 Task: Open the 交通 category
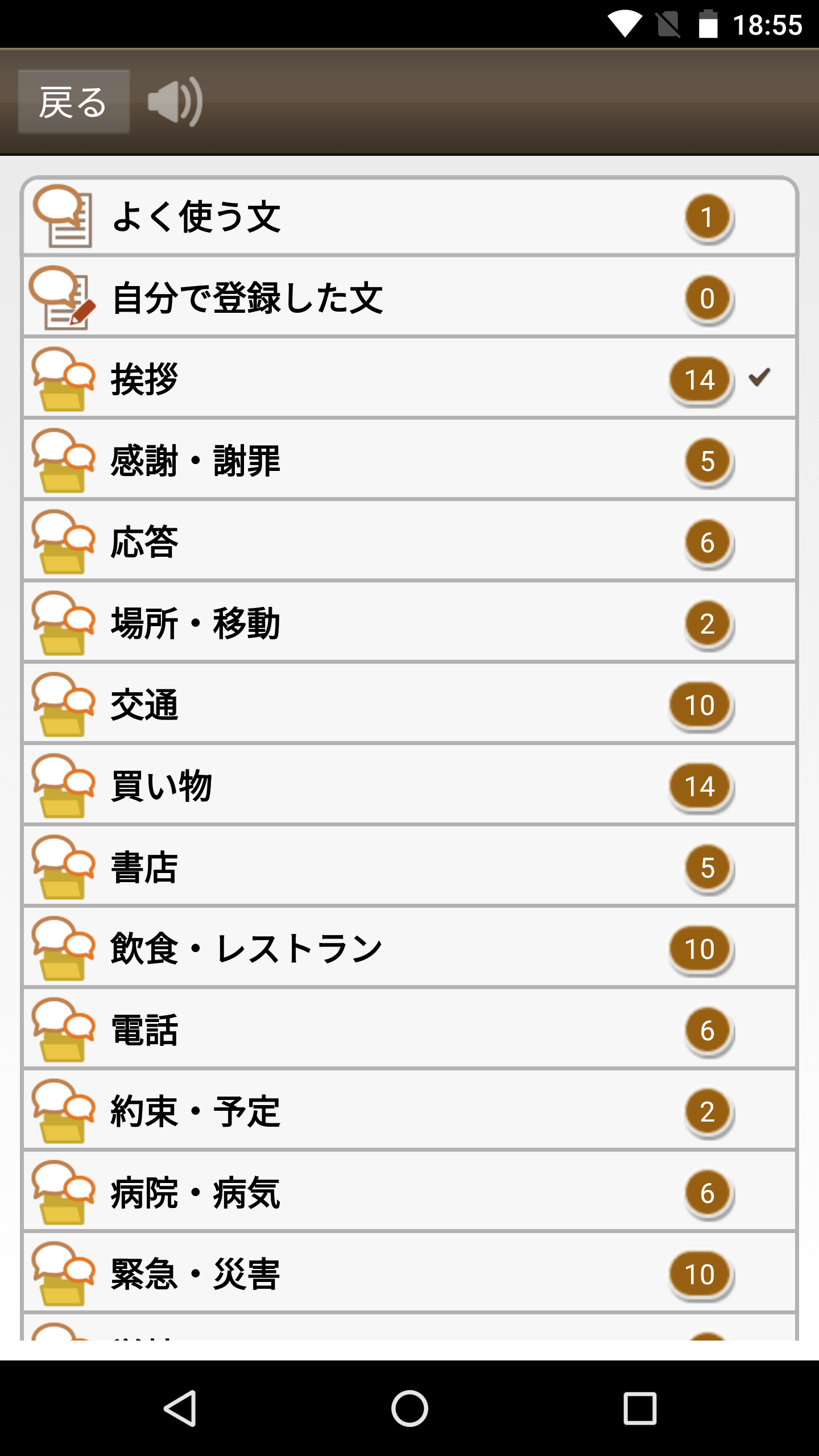pos(409,705)
